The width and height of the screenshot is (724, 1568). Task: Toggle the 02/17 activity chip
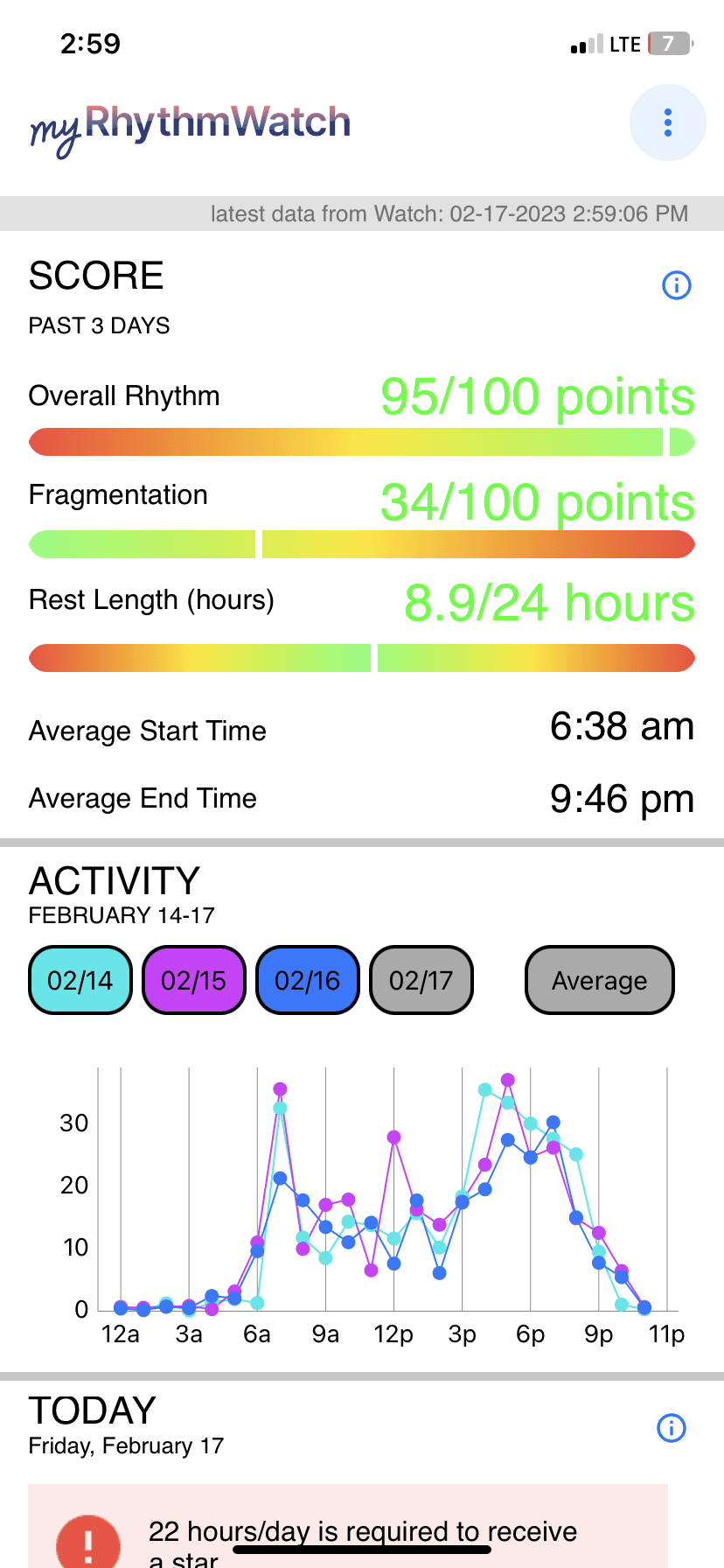coord(421,980)
